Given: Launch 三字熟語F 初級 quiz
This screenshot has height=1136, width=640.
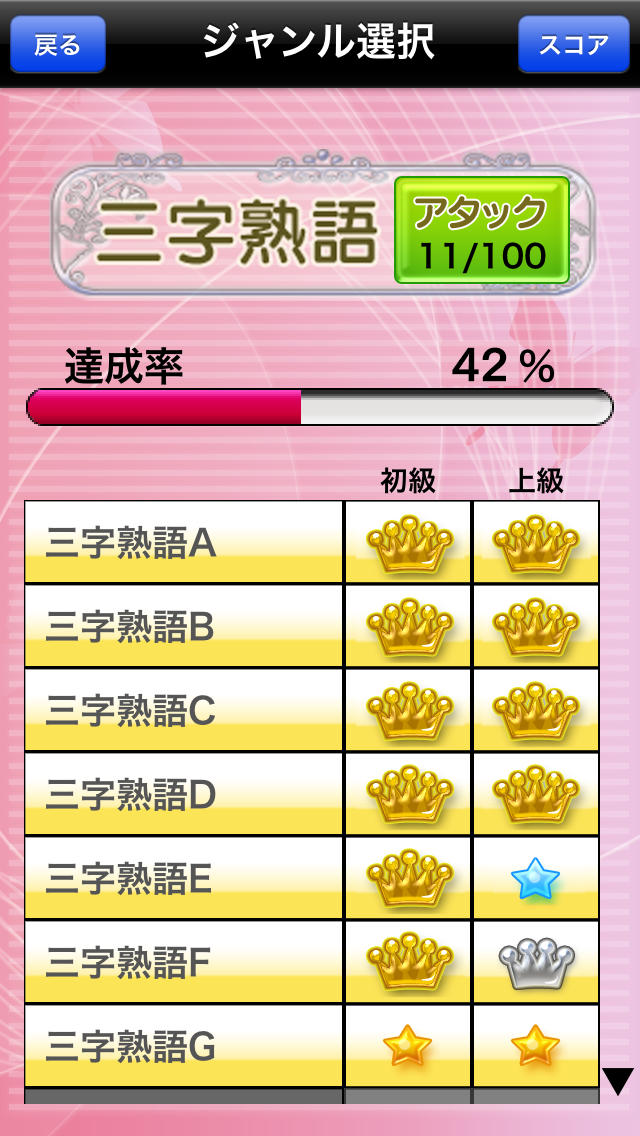Looking at the screenshot, I should coord(408,963).
